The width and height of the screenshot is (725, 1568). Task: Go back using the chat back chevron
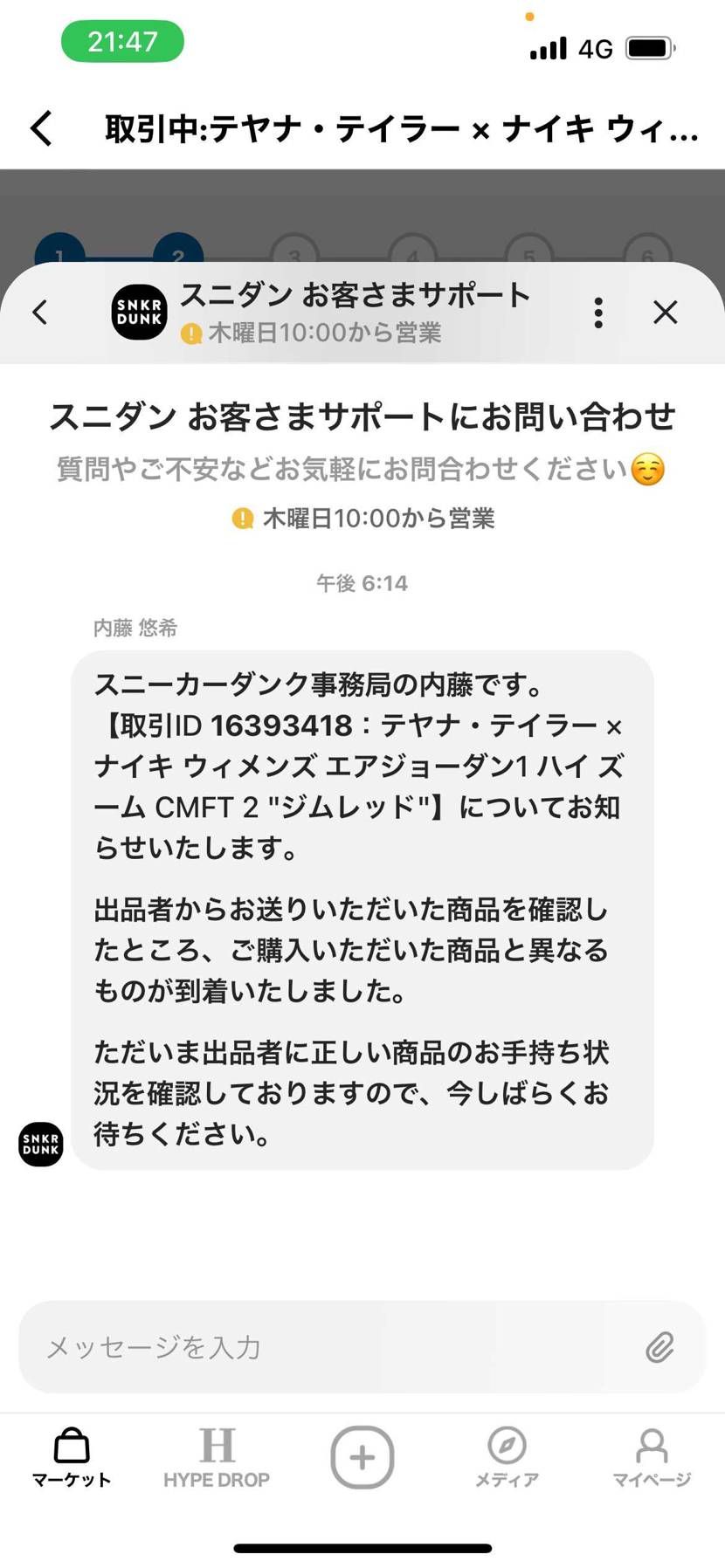point(39,312)
